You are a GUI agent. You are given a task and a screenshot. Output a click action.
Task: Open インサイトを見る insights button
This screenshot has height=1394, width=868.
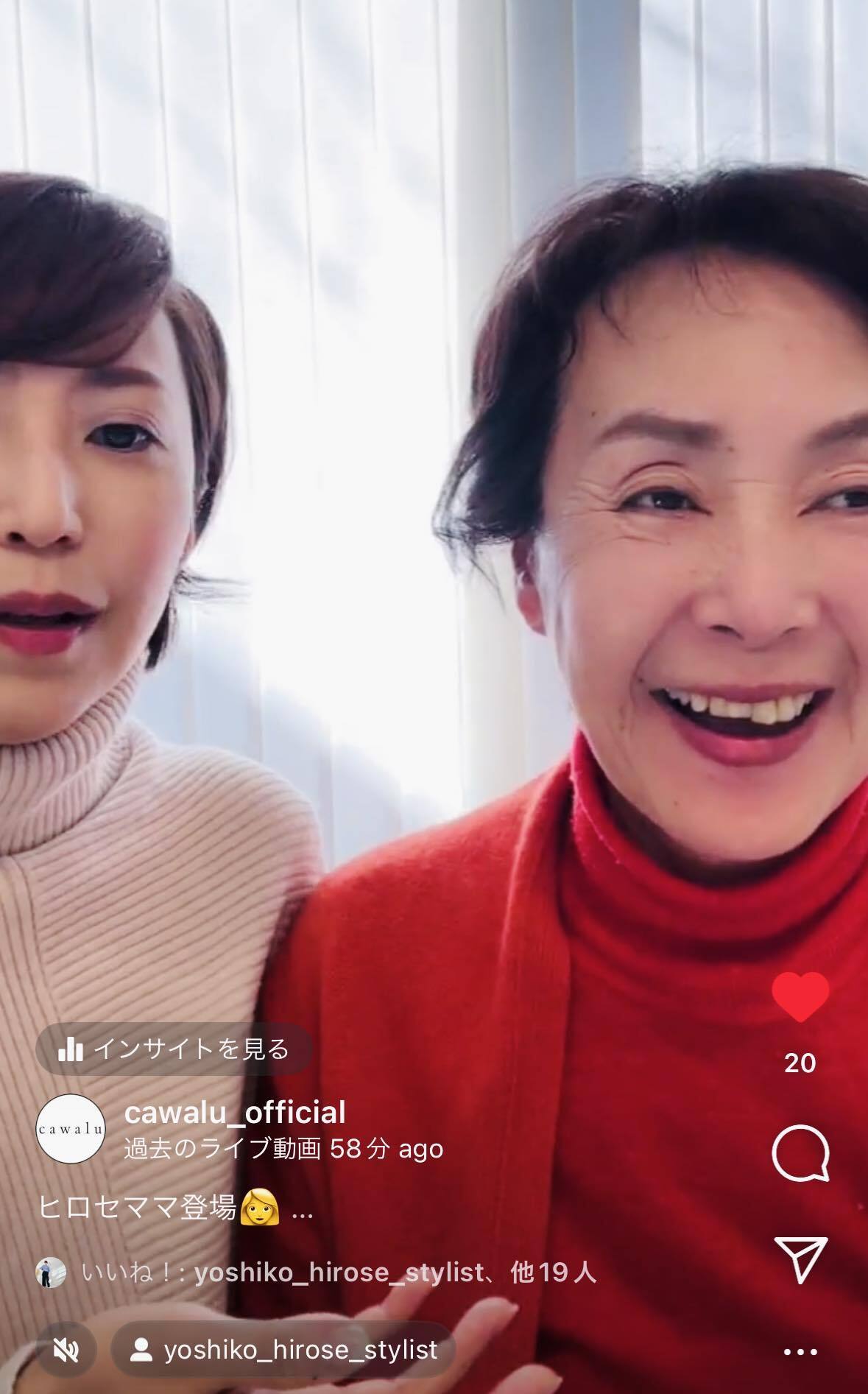coord(174,1049)
